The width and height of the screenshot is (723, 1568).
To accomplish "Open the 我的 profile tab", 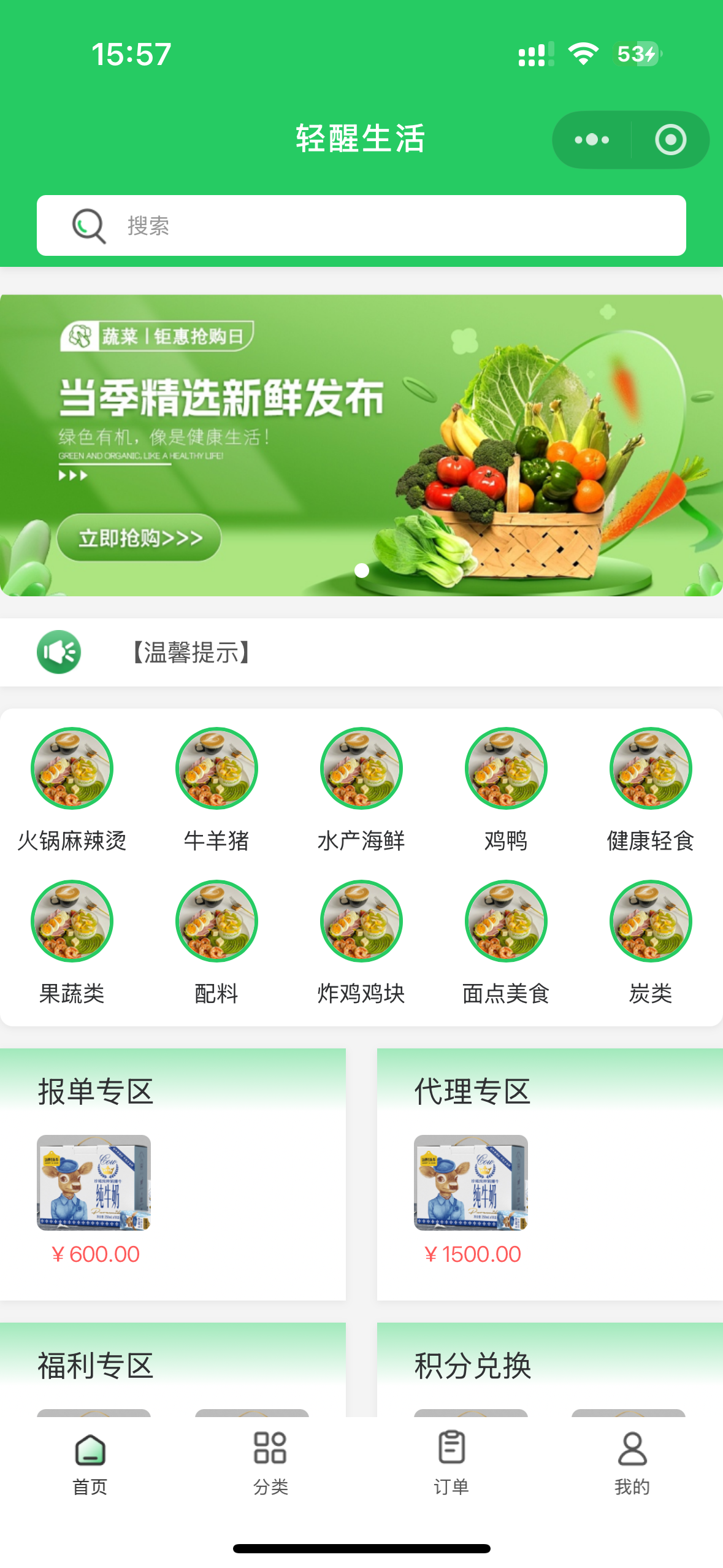I will point(632,1462).
